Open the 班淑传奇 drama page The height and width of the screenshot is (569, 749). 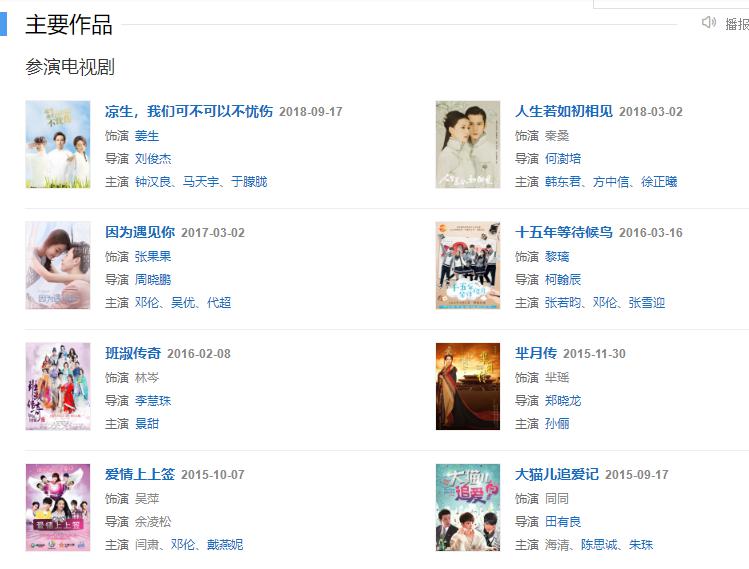pos(132,353)
